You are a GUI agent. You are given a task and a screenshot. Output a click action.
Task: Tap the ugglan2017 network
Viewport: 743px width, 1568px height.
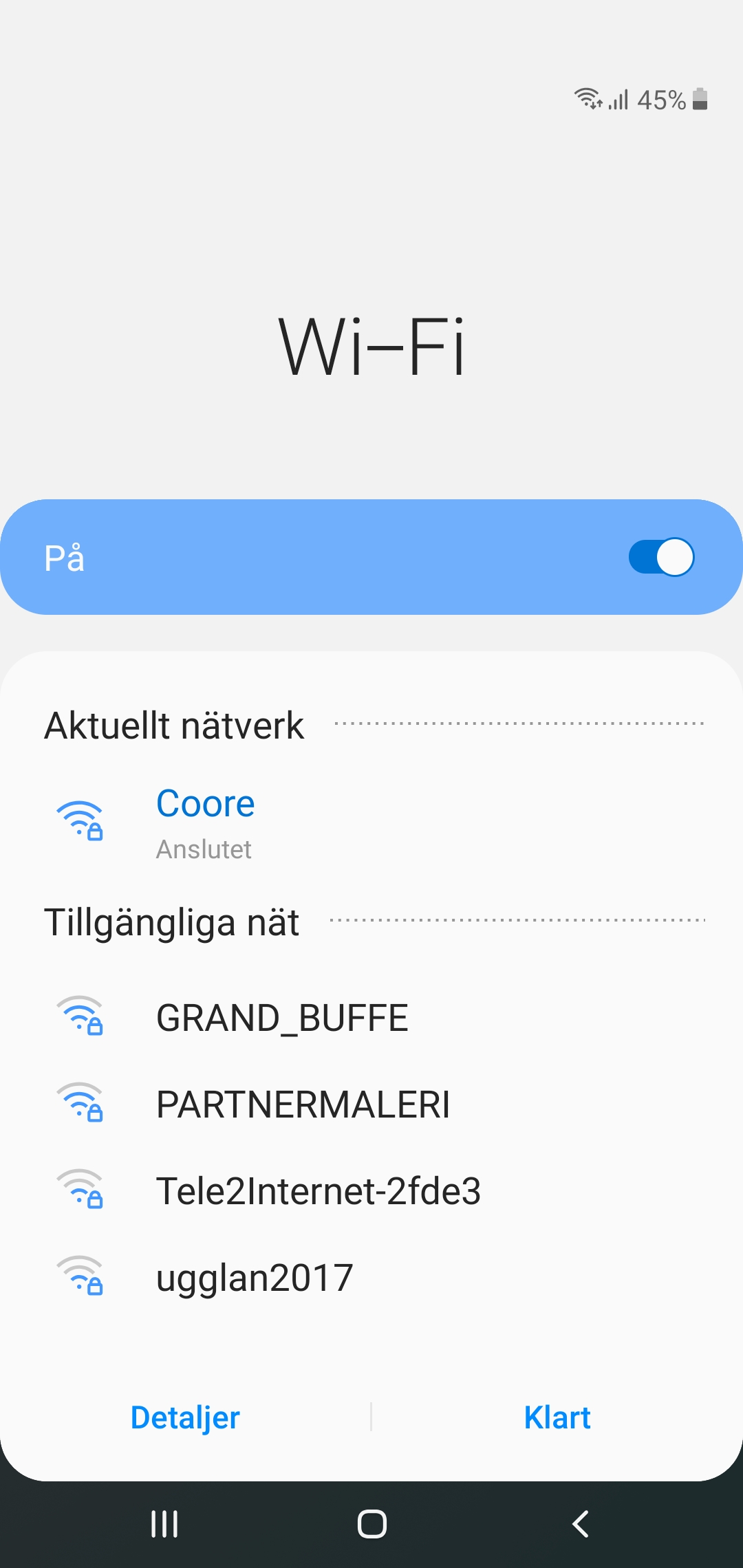point(255,1278)
